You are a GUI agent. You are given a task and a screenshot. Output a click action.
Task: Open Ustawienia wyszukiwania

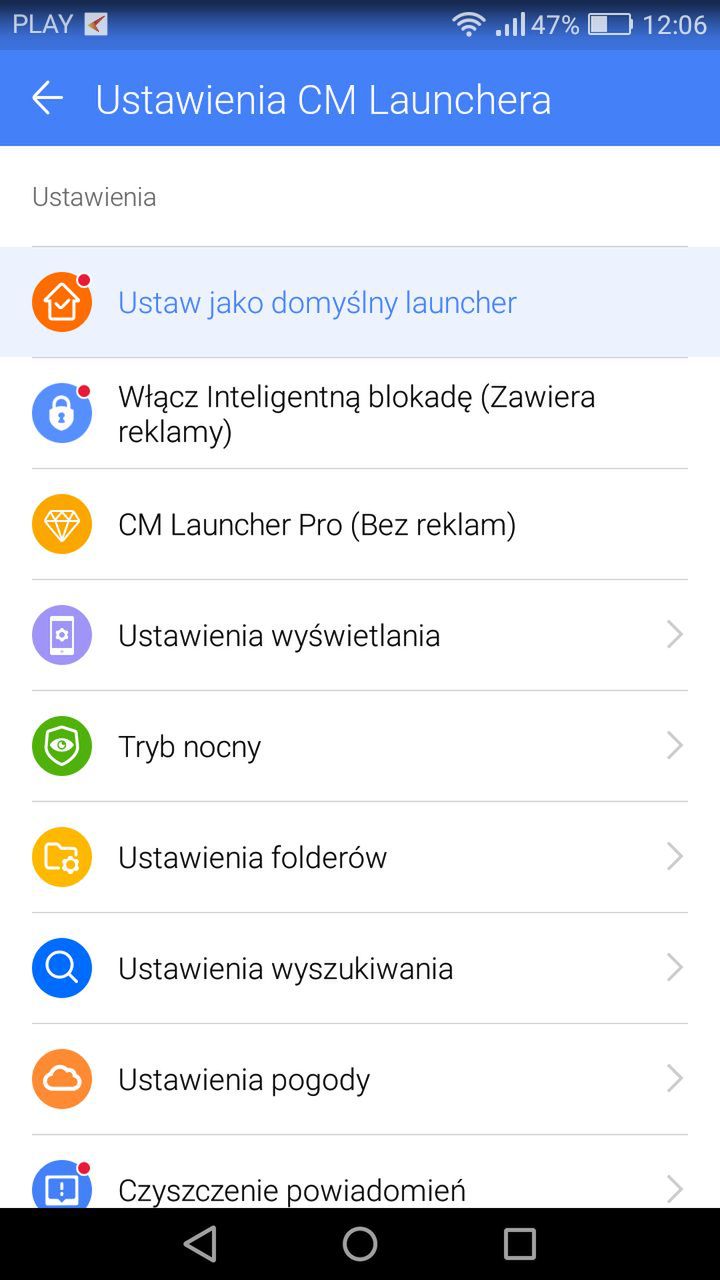360,968
